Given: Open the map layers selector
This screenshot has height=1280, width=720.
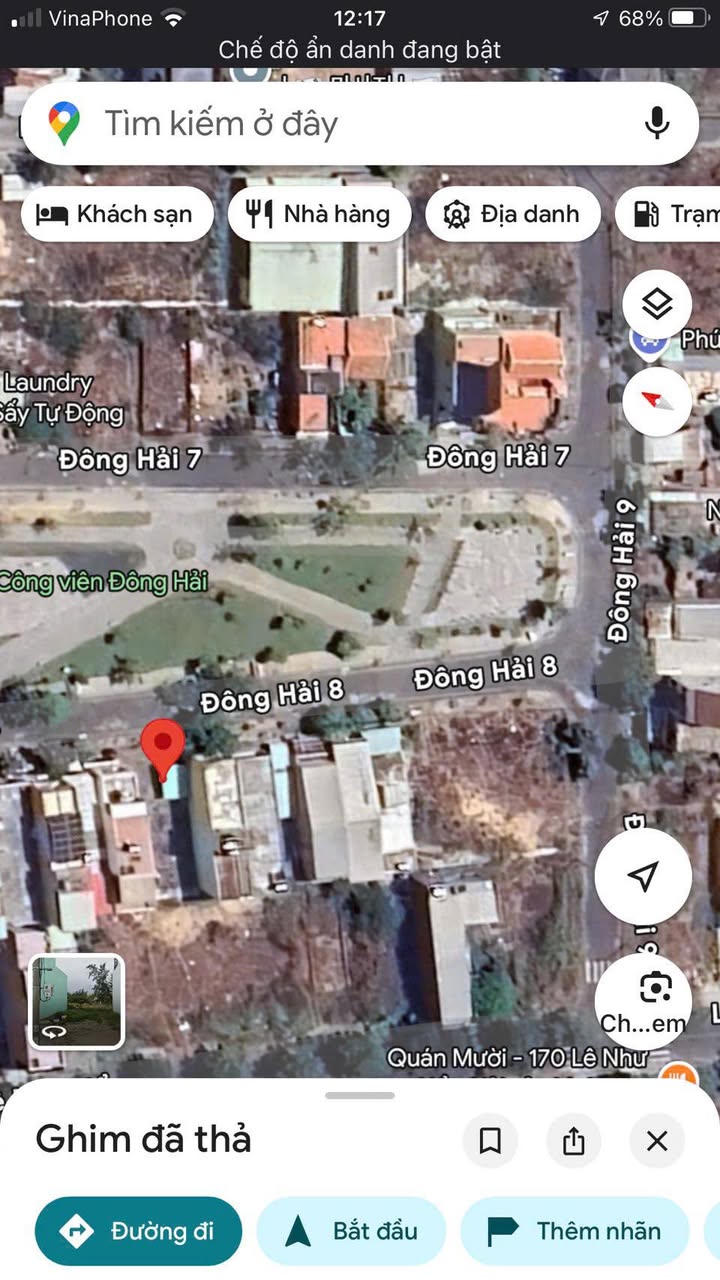Looking at the screenshot, I should 656,305.
